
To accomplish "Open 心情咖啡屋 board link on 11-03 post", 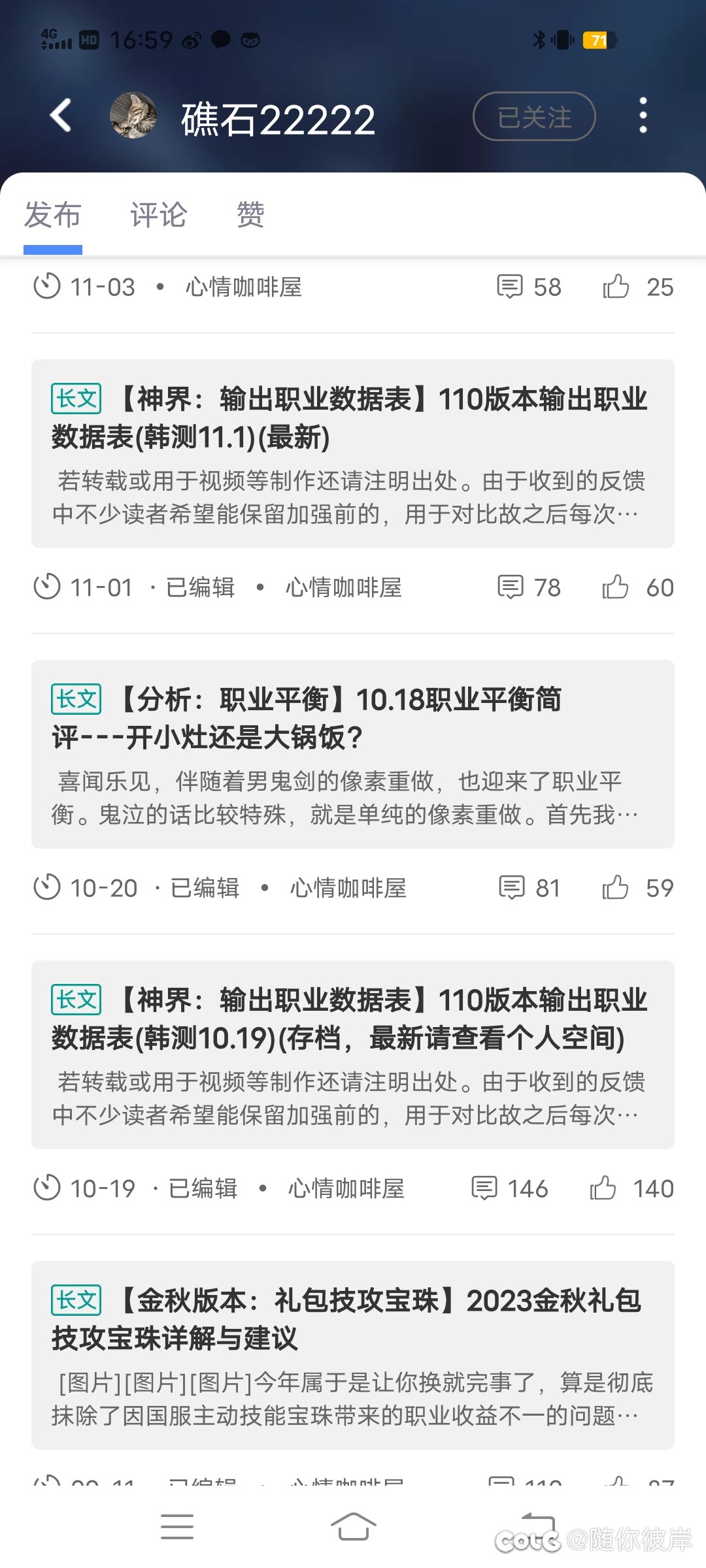I will click(244, 287).
